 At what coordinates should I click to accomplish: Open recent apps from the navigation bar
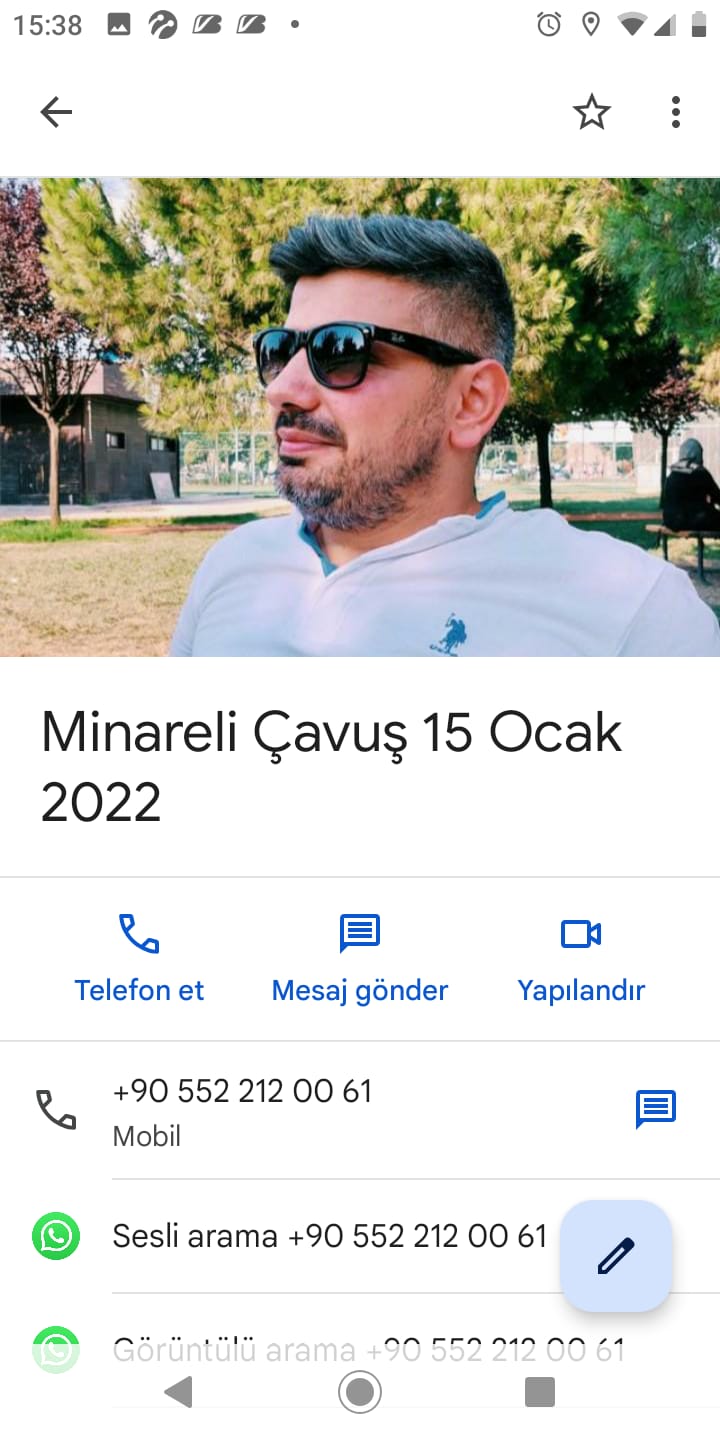(540, 1391)
